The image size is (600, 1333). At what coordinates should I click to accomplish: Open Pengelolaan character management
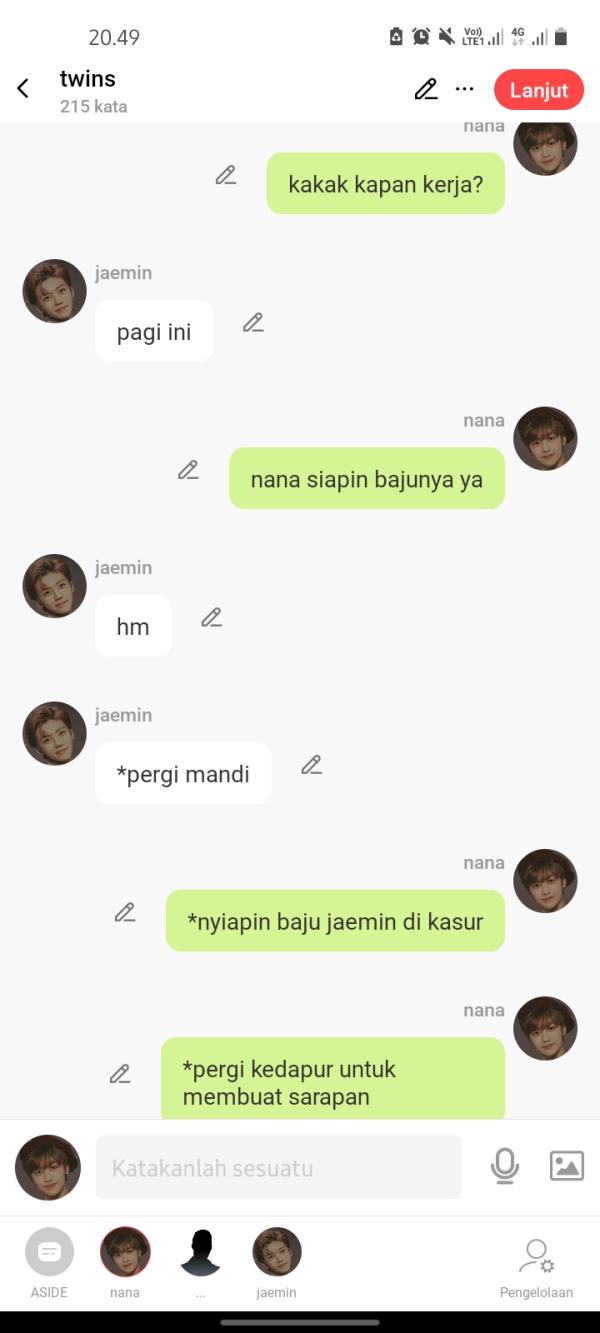pyautogui.click(x=536, y=1263)
